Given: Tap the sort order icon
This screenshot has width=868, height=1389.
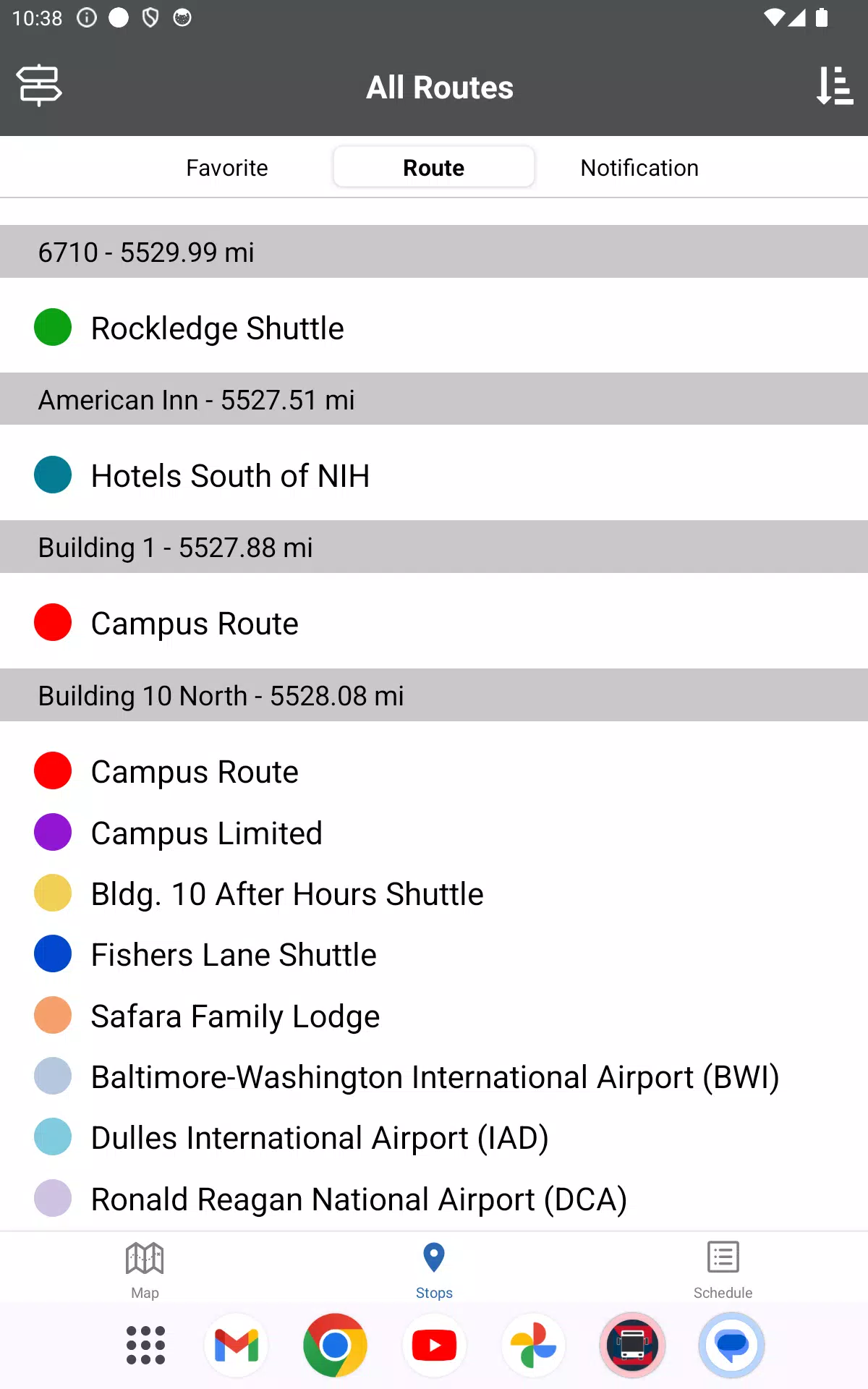Looking at the screenshot, I should pyautogui.click(x=834, y=86).
